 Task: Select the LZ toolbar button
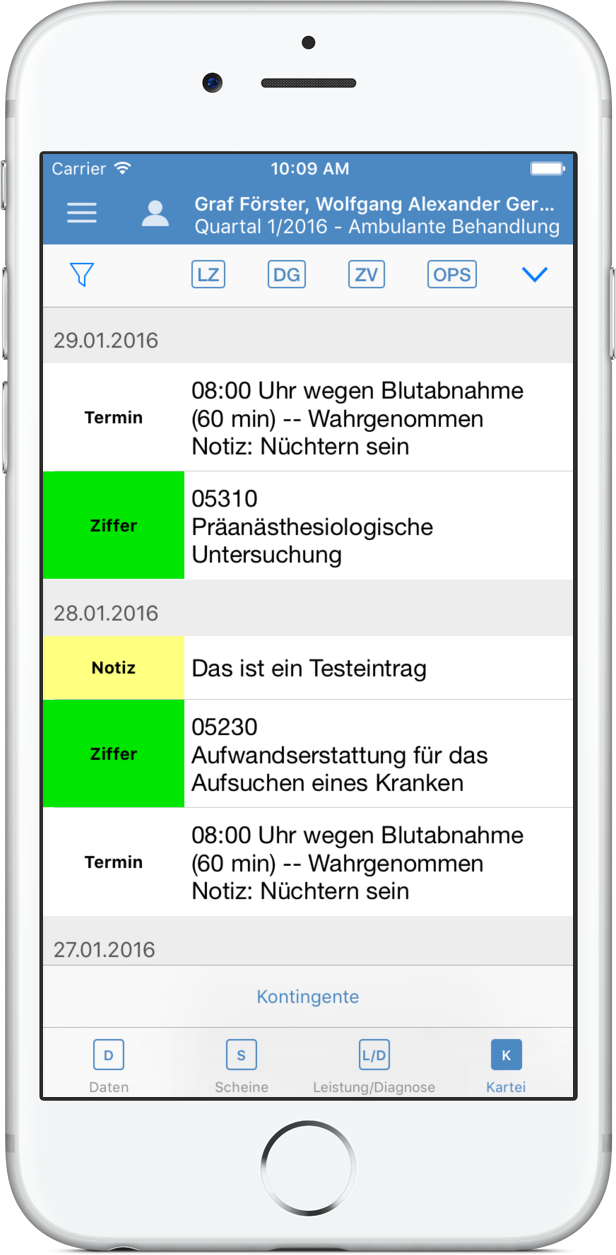[209, 274]
